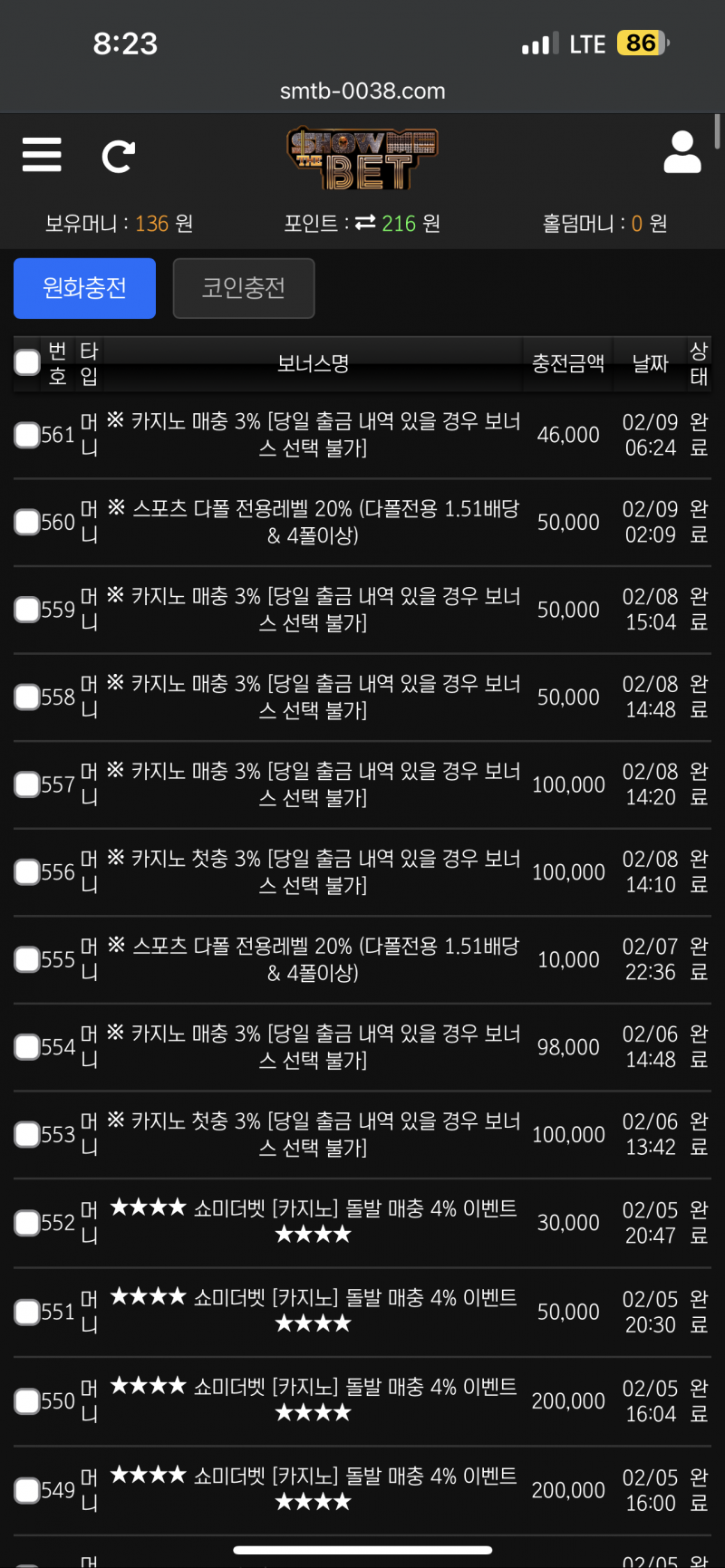Select the checkbox for row 549
The width and height of the screenshot is (725, 1568).
coord(27,1490)
